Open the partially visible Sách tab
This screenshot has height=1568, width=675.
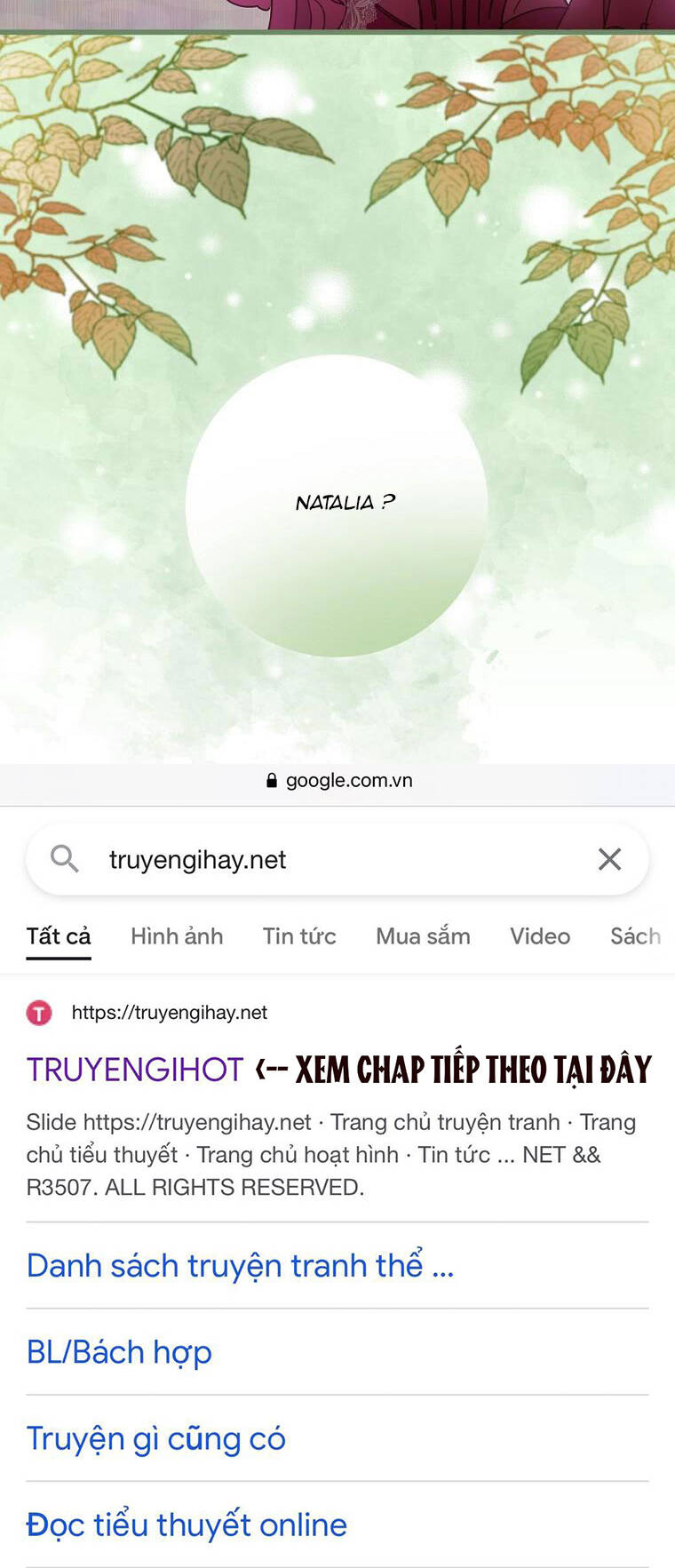click(636, 935)
